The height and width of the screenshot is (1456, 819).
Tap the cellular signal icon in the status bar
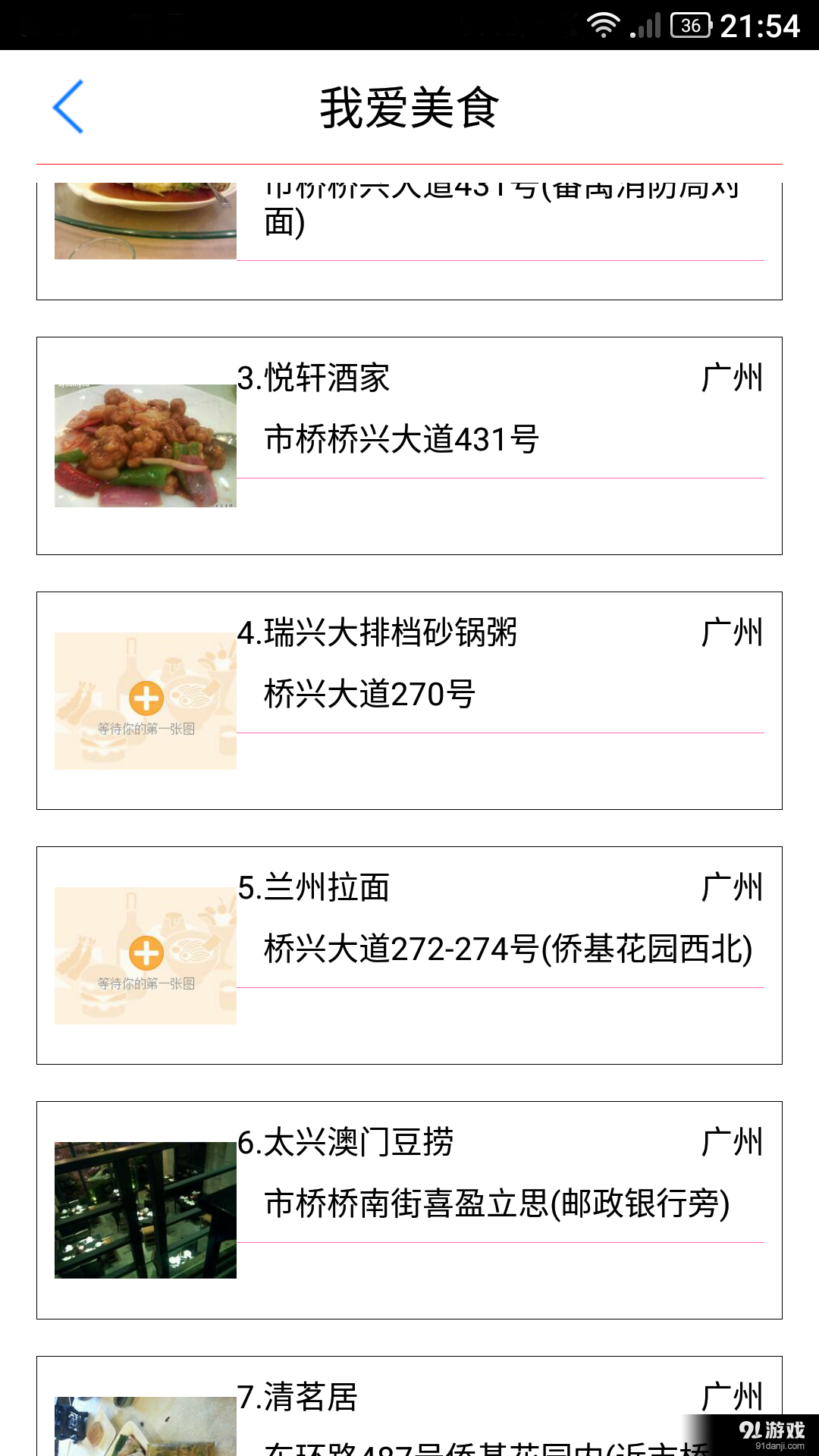click(645, 24)
